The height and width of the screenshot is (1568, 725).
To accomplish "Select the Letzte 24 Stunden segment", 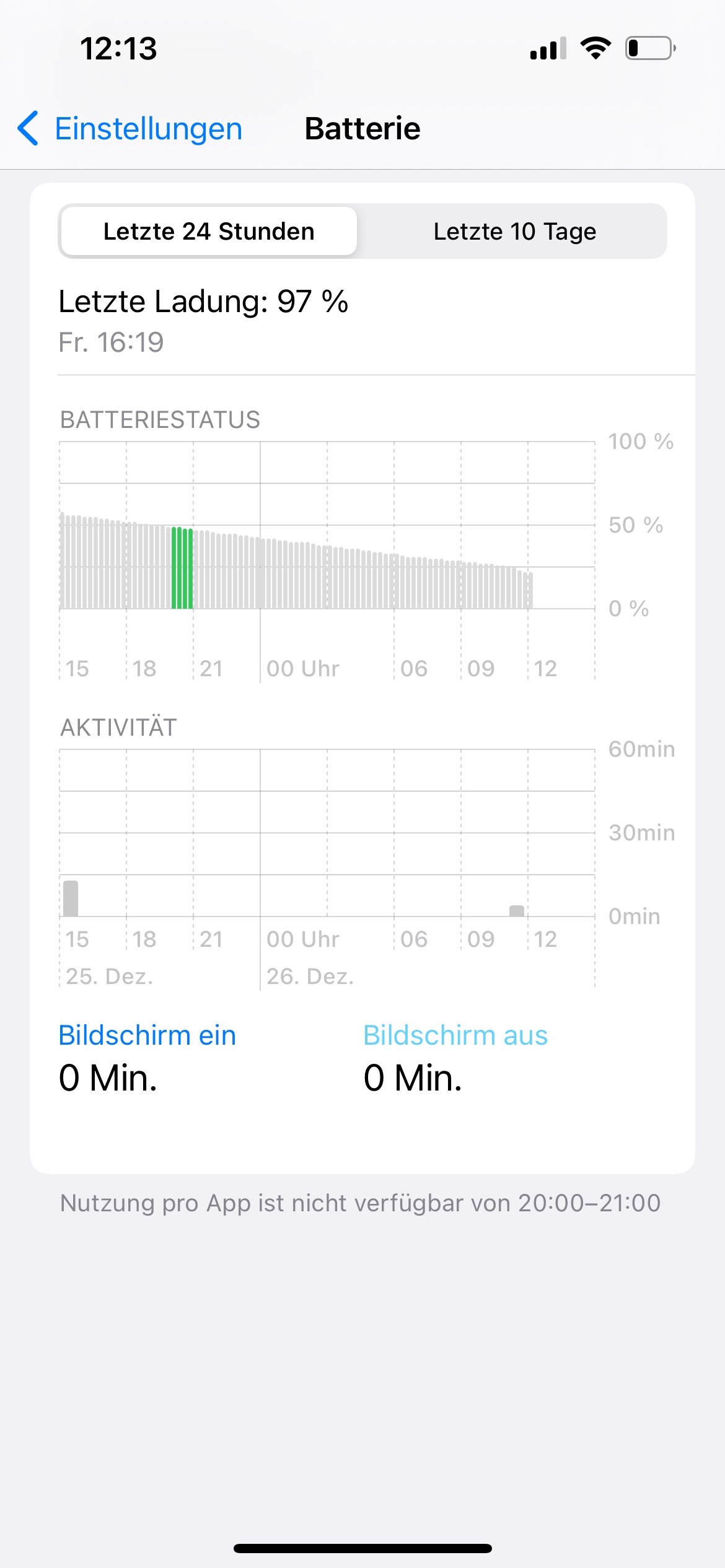I will 209,231.
